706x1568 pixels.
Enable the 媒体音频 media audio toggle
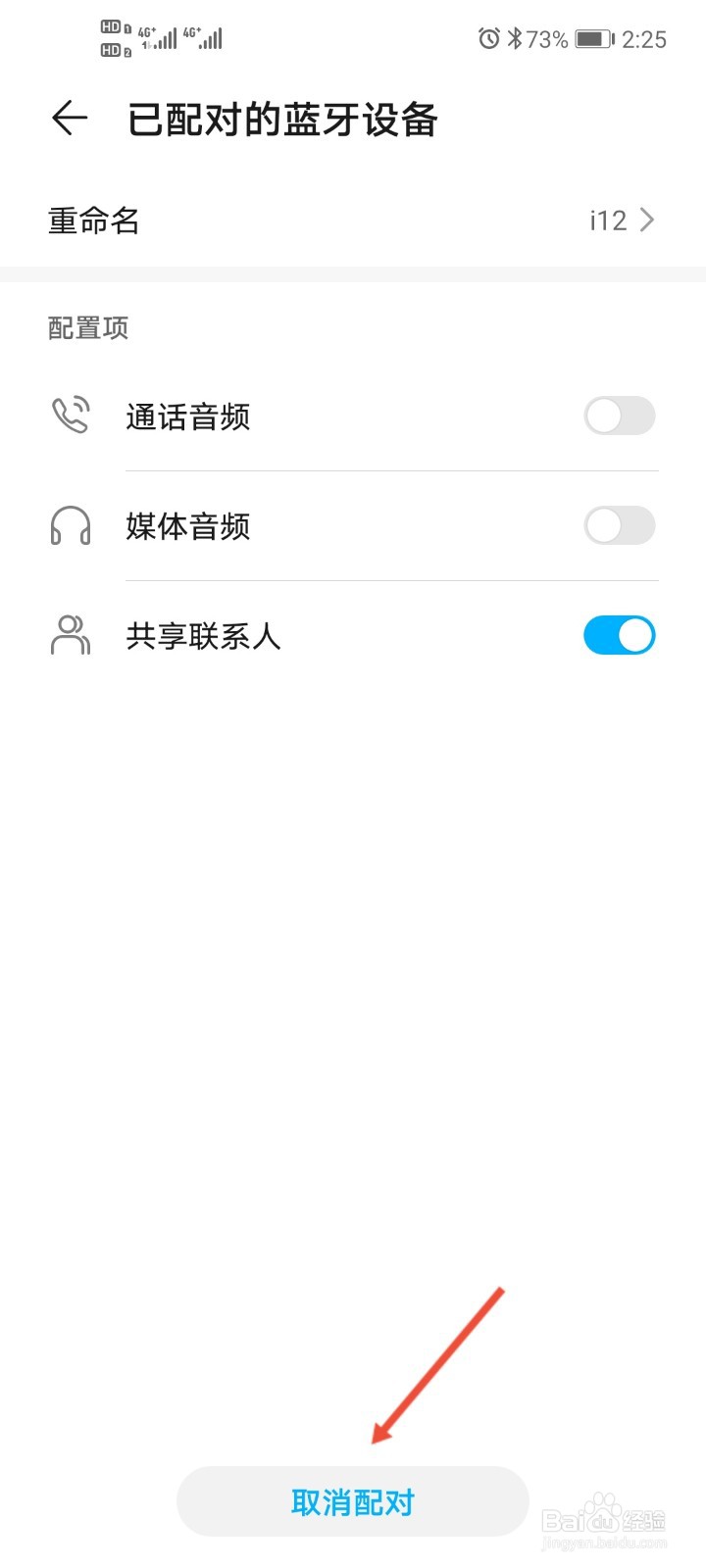tap(619, 526)
